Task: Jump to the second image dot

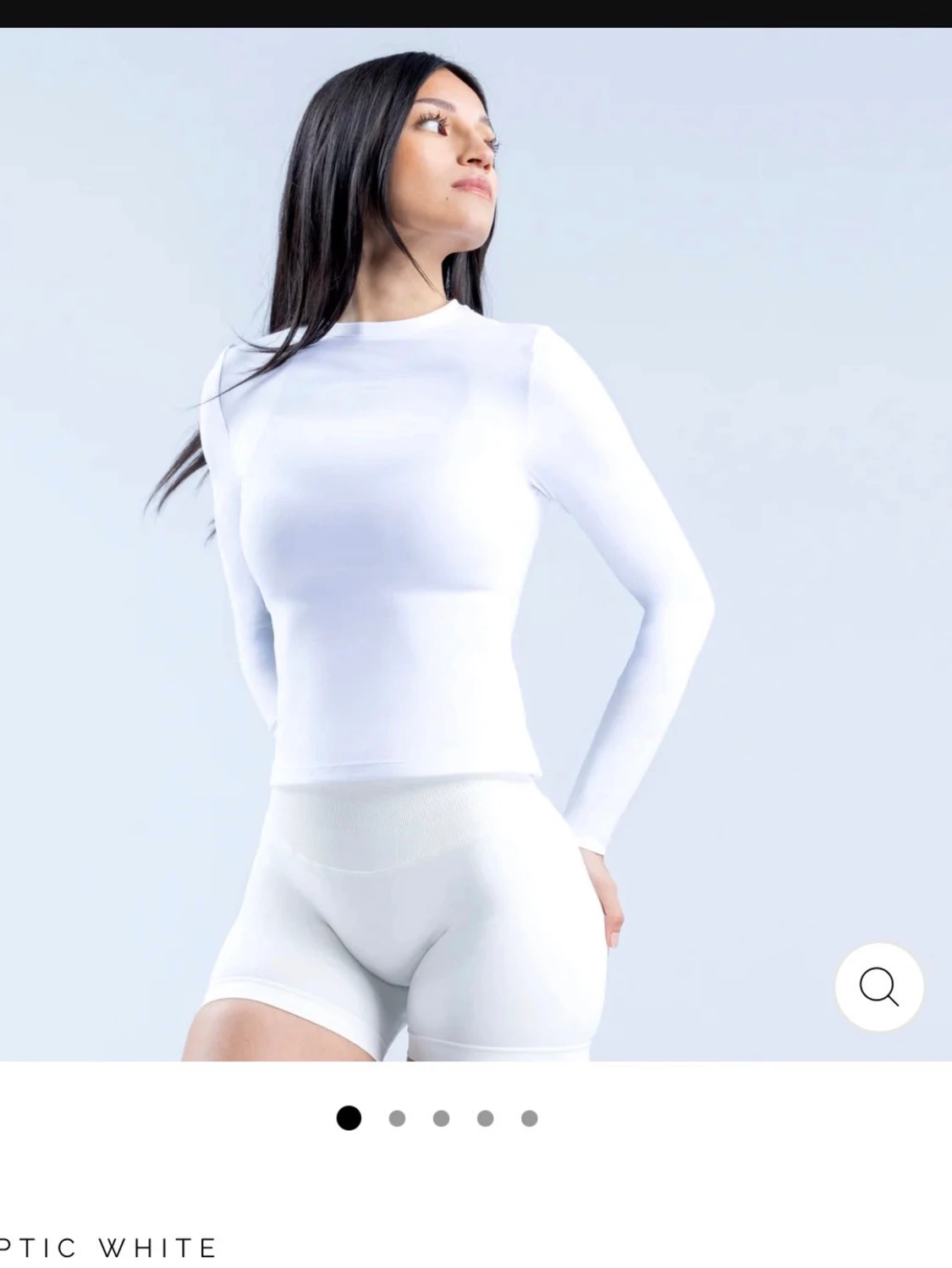Action: (x=397, y=1119)
